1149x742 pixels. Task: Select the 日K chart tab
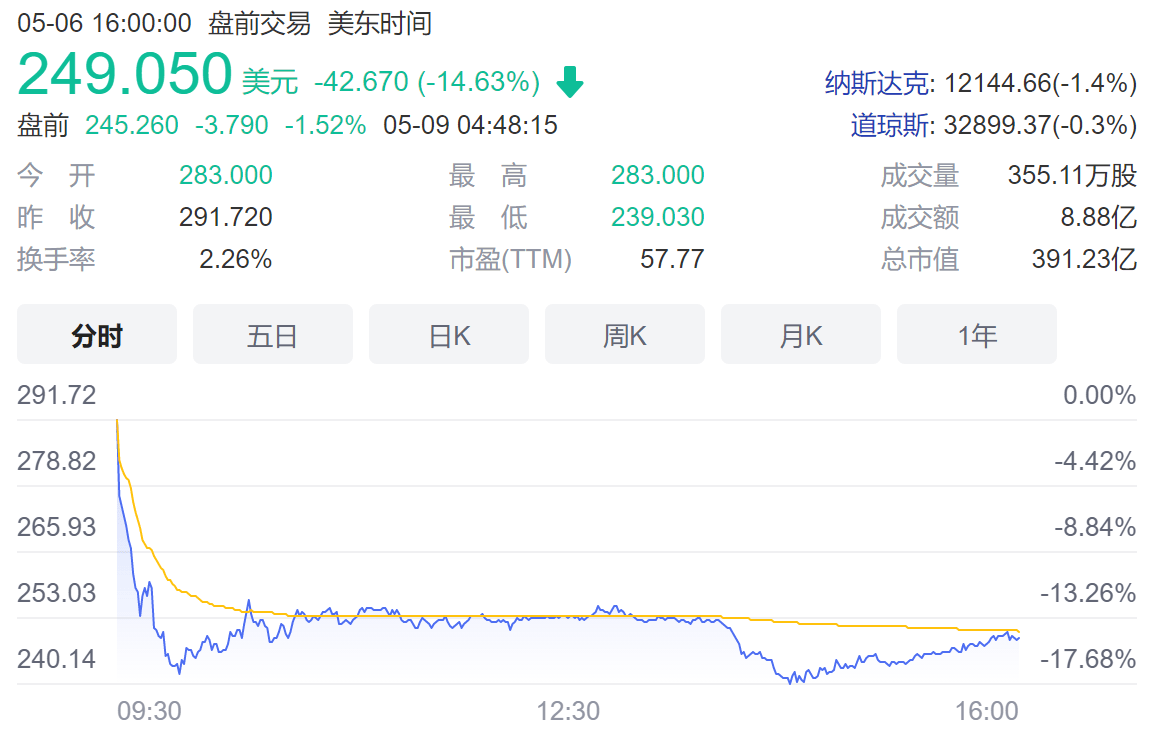pyautogui.click(x=449, y=335)
